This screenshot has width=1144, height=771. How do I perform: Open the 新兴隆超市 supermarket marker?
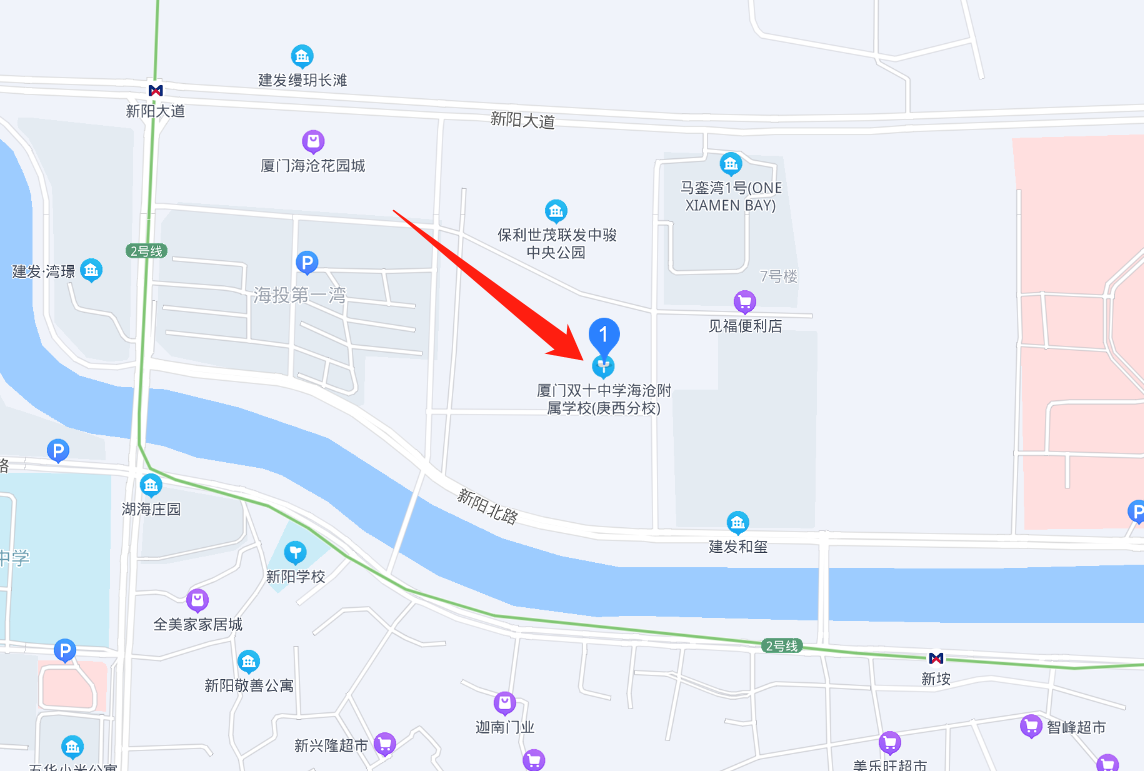pos(384,744)
